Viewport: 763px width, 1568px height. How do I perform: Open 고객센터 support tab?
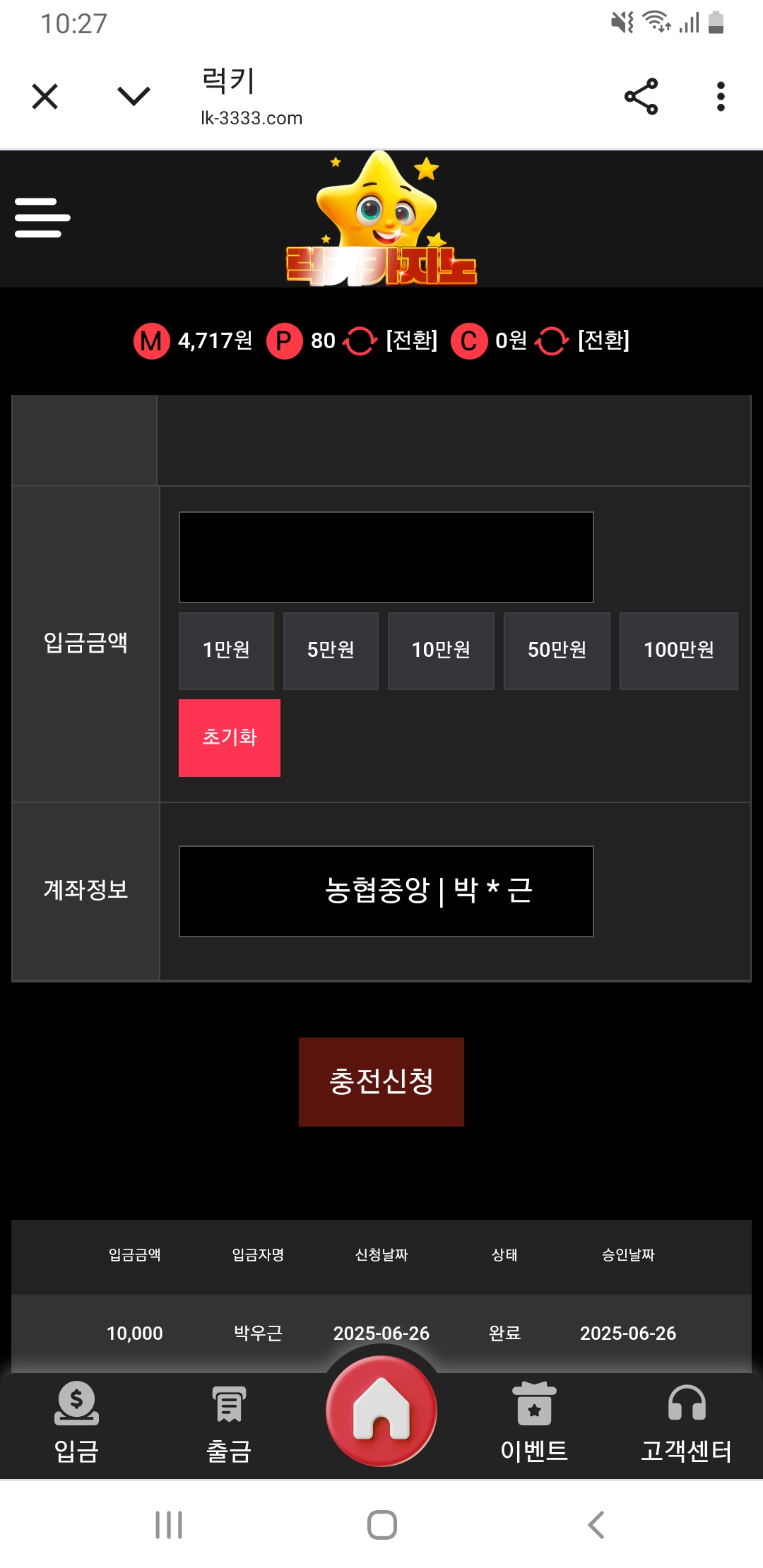(686, 1423)
